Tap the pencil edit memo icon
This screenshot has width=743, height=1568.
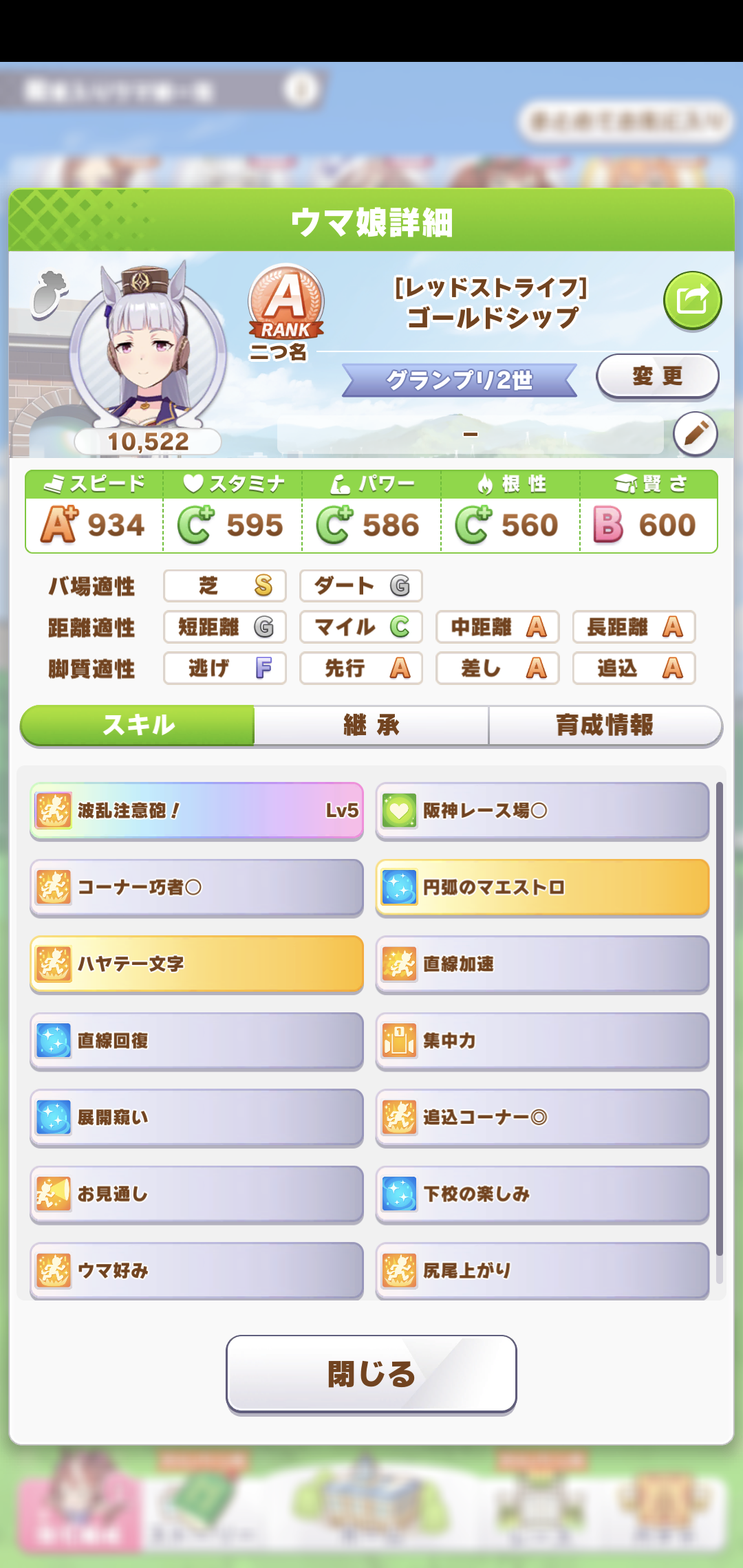695,434
